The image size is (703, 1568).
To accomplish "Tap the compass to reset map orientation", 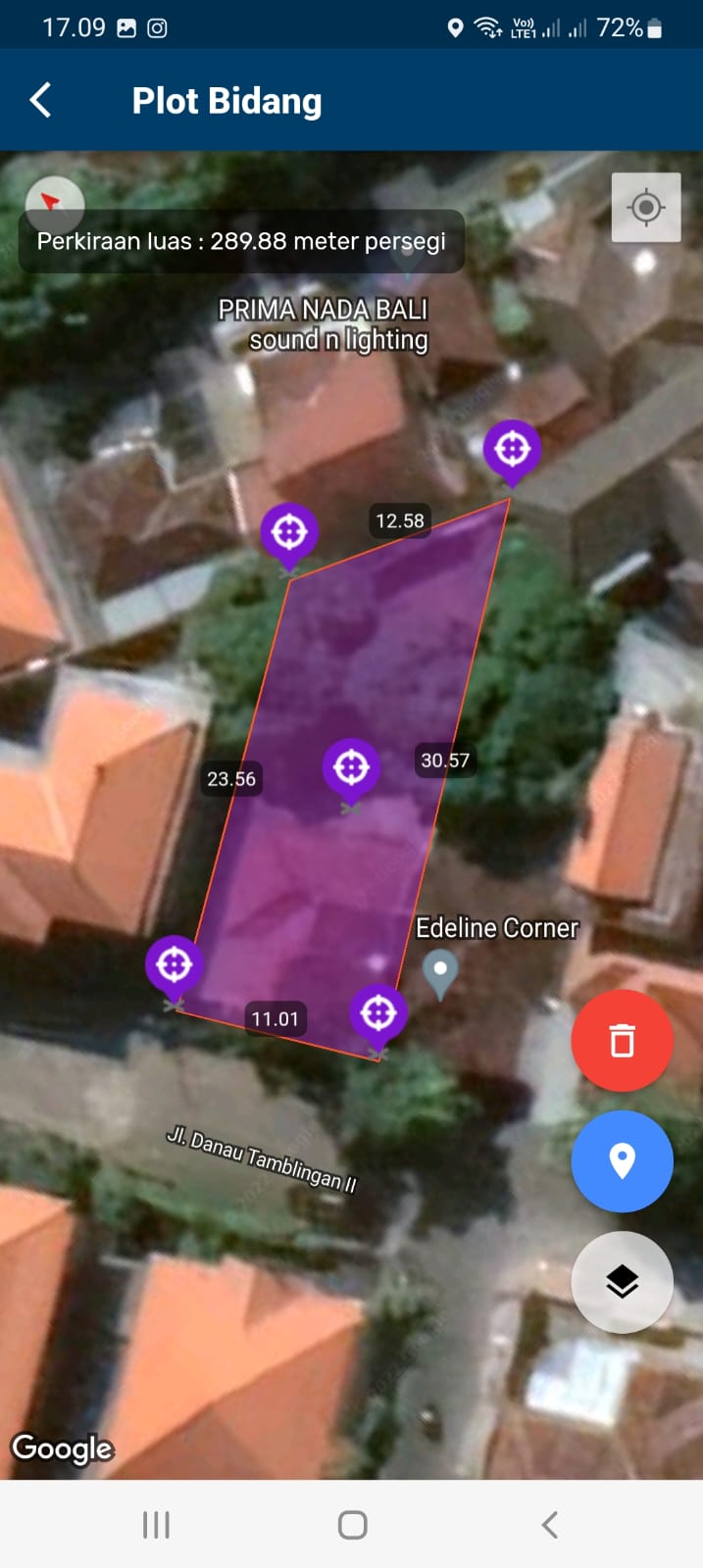I will pyautogui.click(x=54, y=201).
